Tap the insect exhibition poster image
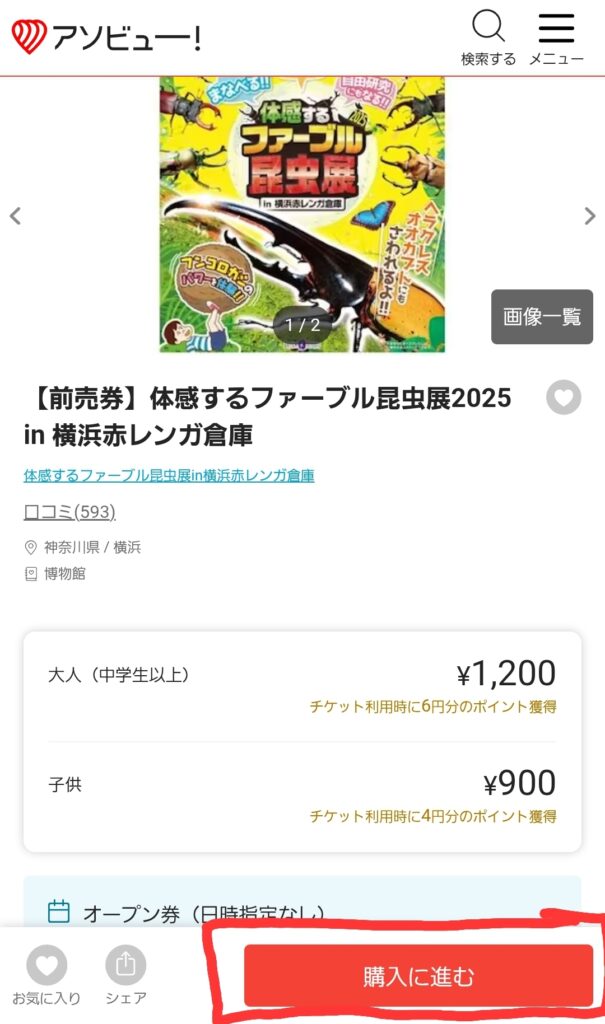 [302, 215]
